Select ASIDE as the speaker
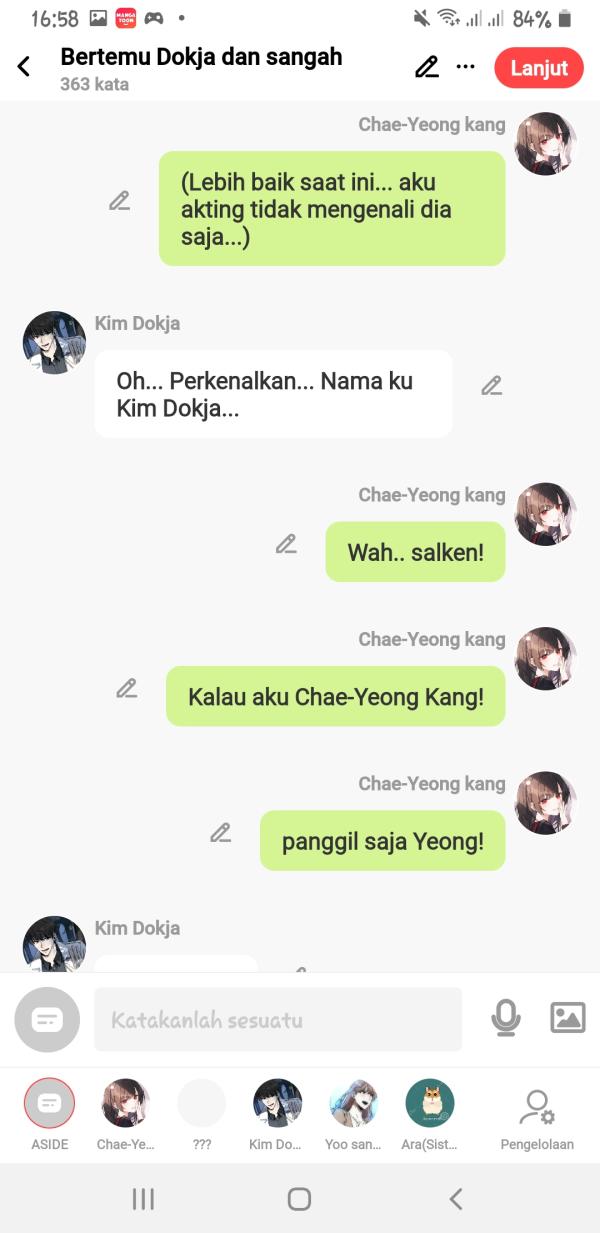This screenshot has width=600, height=1233. [48, 1104]
